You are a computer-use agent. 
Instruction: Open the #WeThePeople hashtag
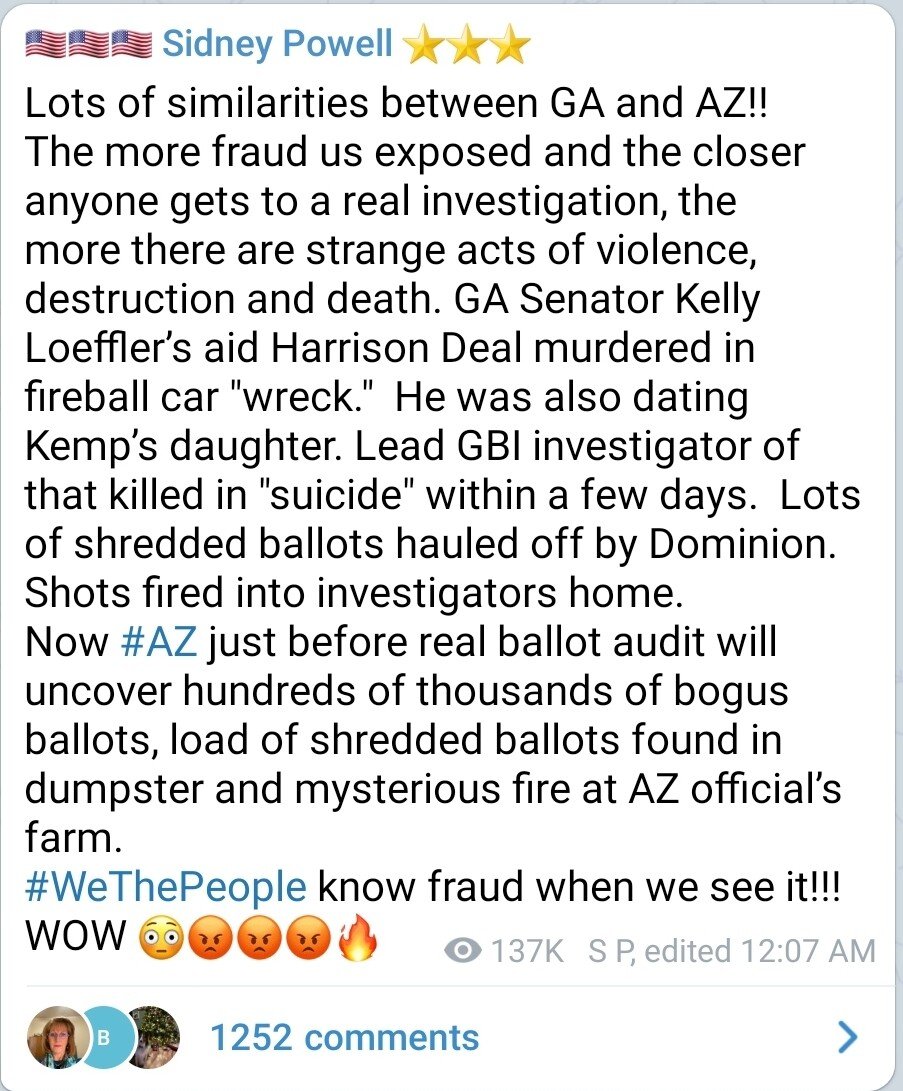[166, 885]
